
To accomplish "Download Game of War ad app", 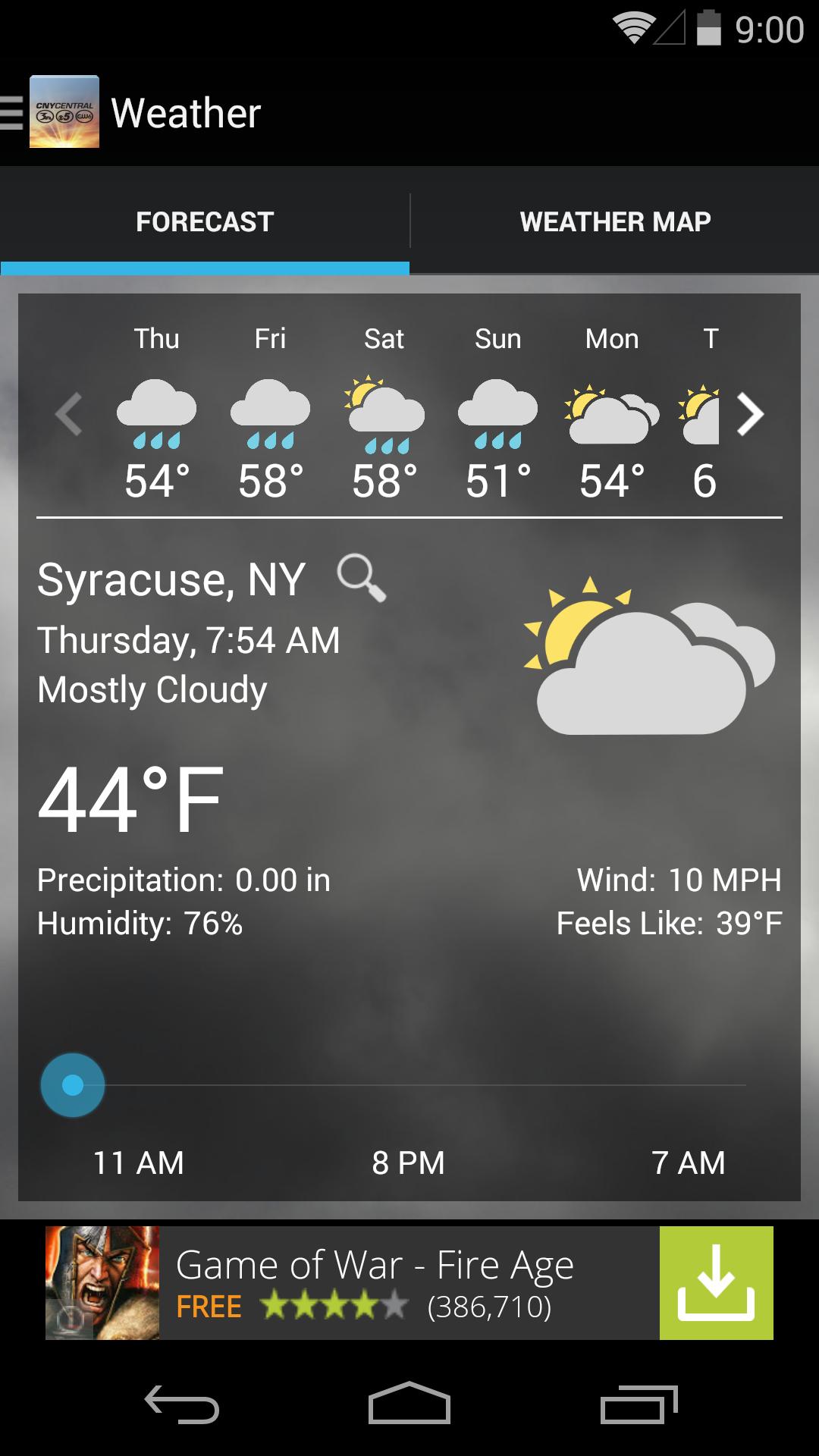I will coord(716,1282).
